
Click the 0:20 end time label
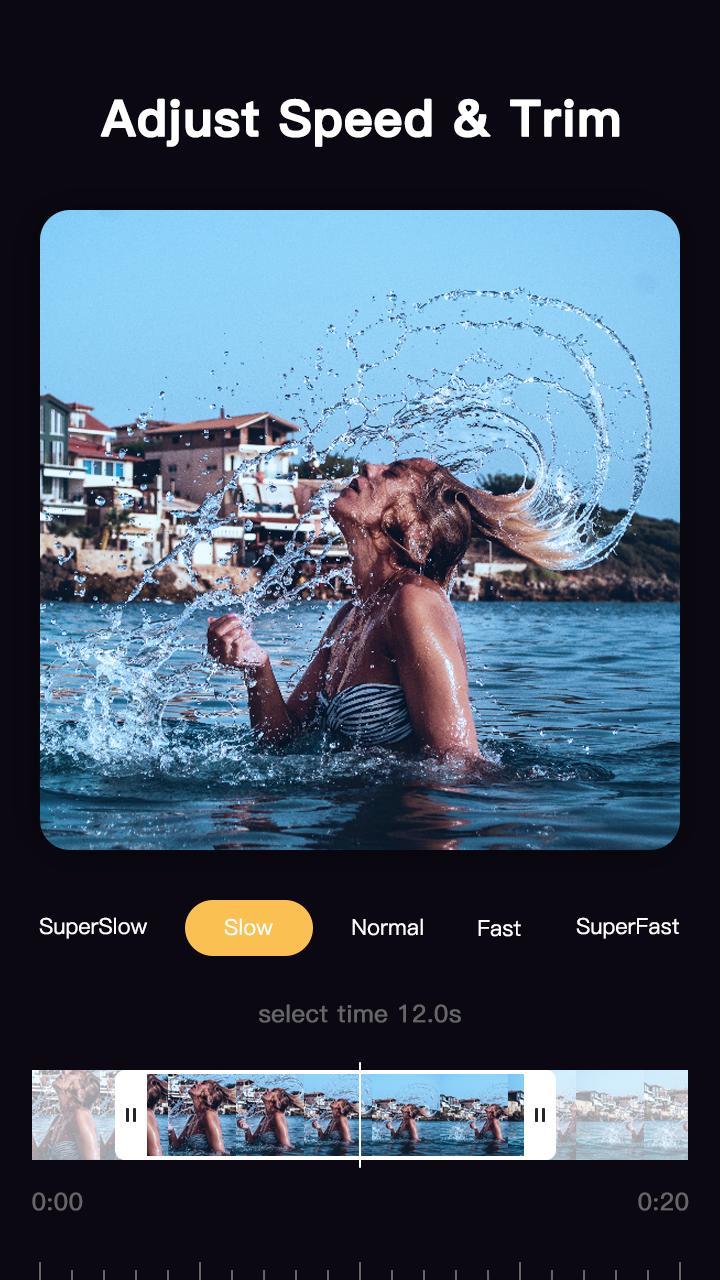click(661, 1202)
